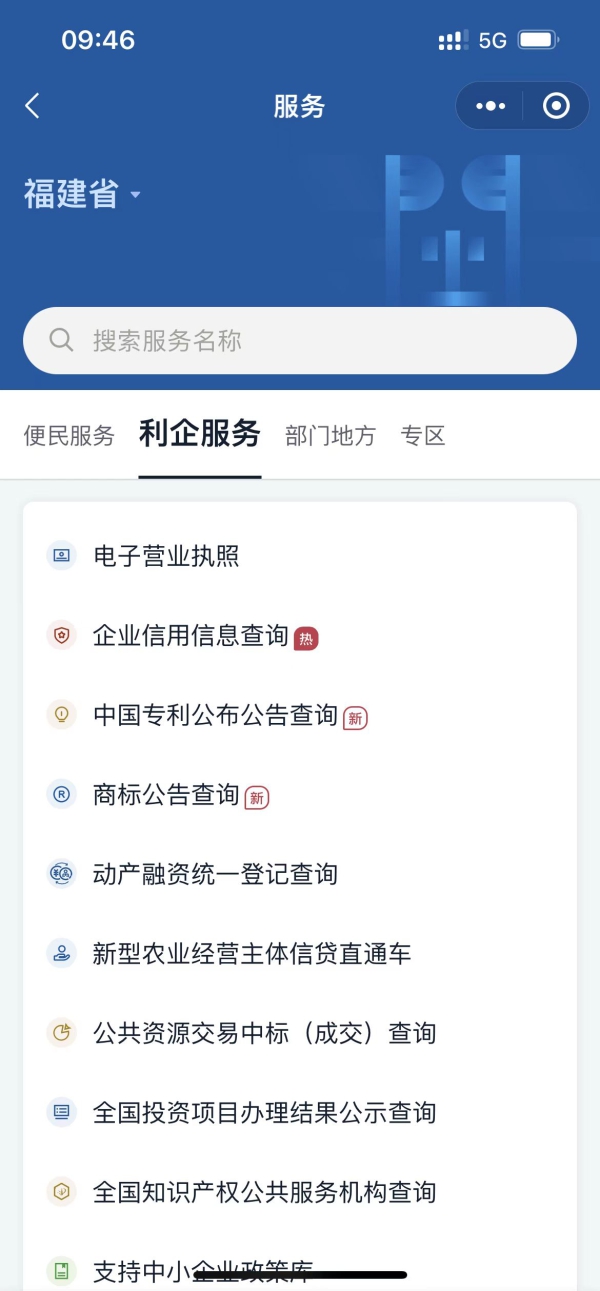Screen dimensions: 600x1291
Task: Open 动产融资统一登记查询
Action: [x=215, y=874]
